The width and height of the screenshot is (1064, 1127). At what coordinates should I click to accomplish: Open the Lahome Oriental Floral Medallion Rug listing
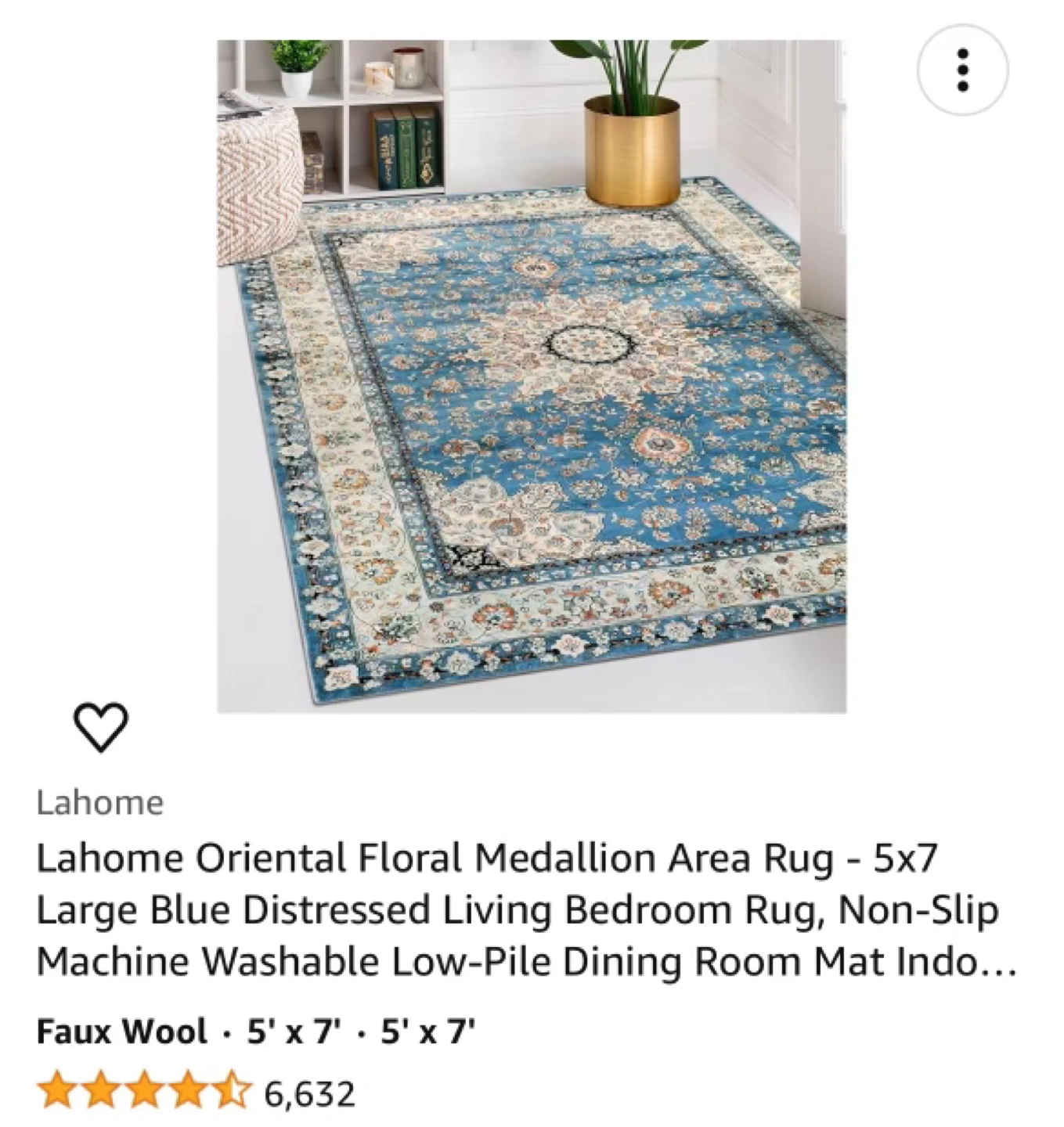[517, 909]
